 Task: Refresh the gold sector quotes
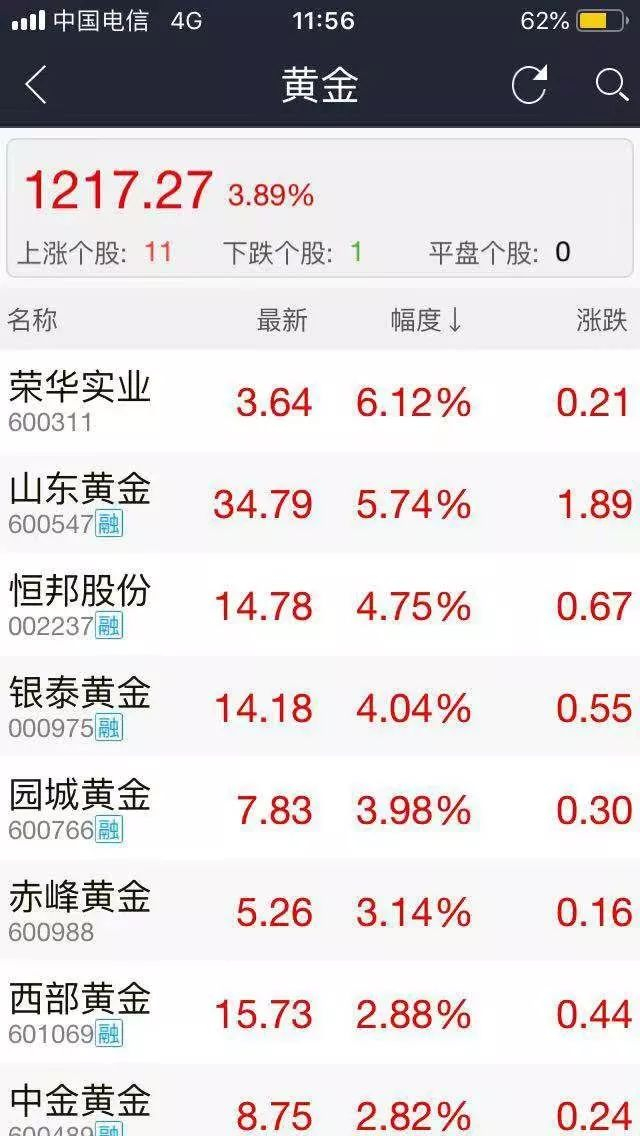click(x=530, y=85)
